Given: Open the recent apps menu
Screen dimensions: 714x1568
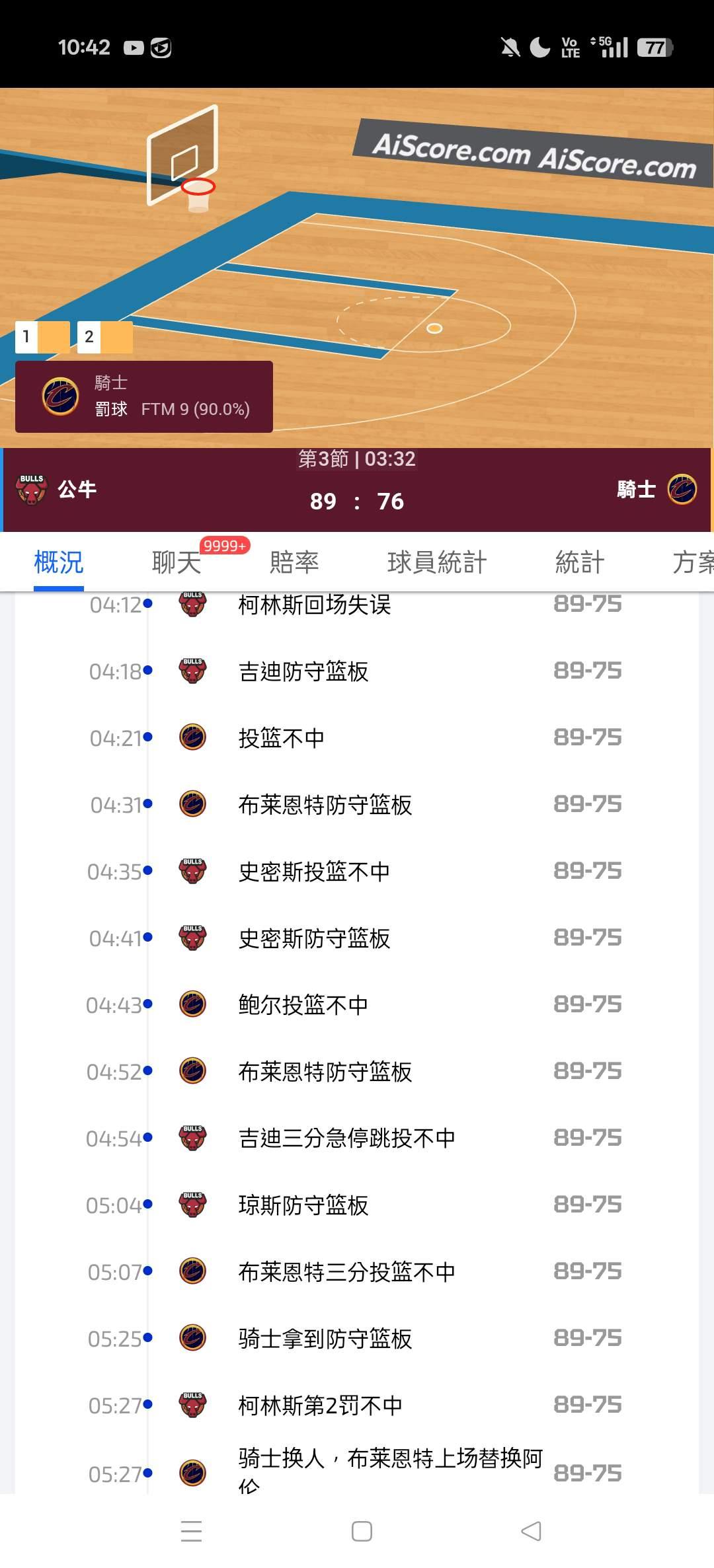Looking at the screenshot, I should click(191, 1531).
